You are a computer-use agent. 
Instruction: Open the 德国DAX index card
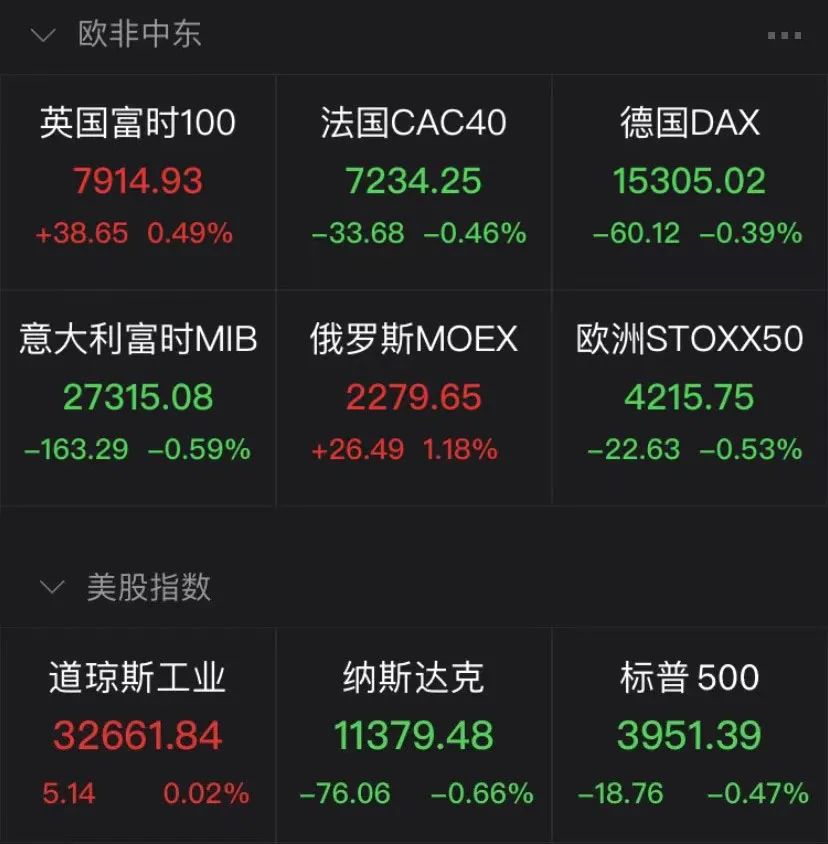(690, 180)
